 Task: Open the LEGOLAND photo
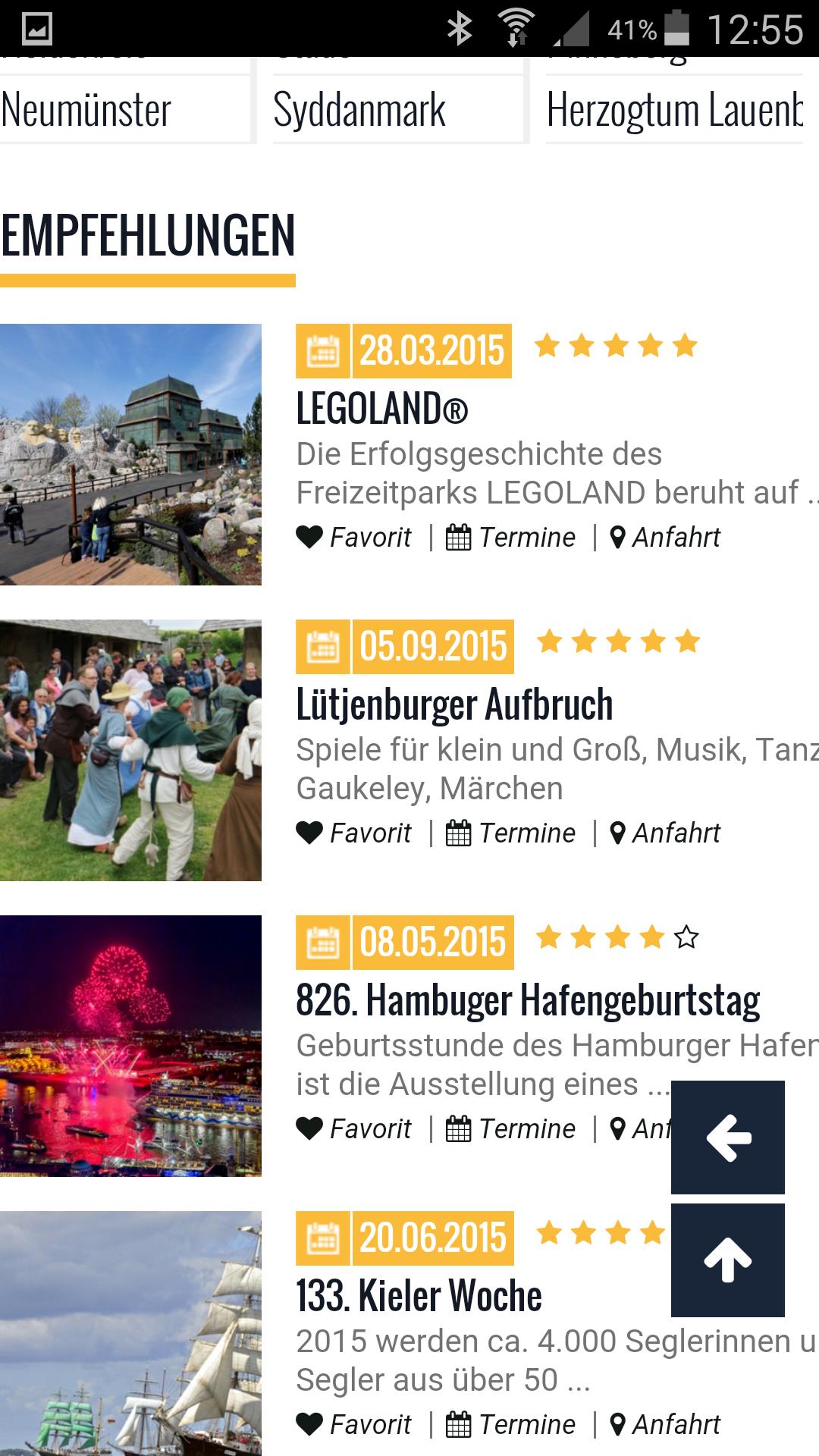pos(130,454)
